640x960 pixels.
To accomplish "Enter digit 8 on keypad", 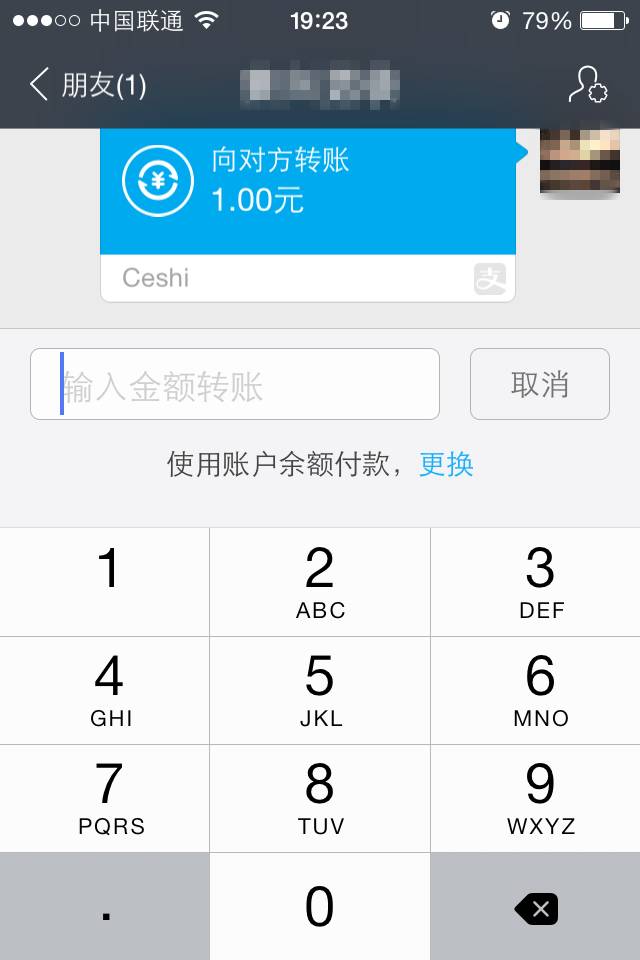I will tap(320, 798).
